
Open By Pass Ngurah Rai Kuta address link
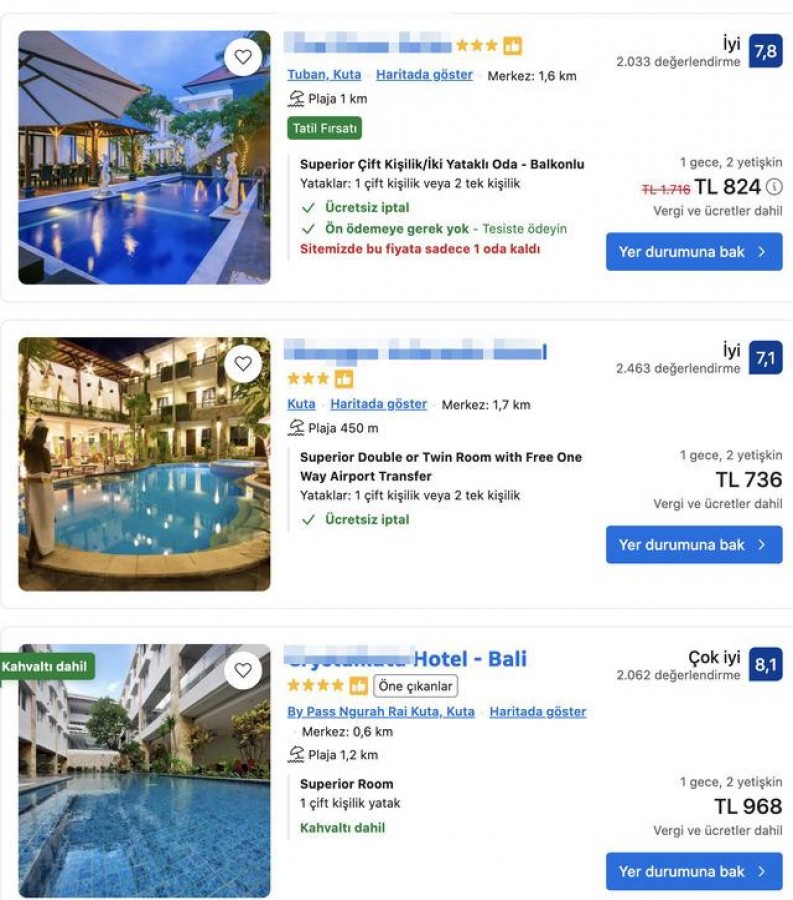coord(380,712)
